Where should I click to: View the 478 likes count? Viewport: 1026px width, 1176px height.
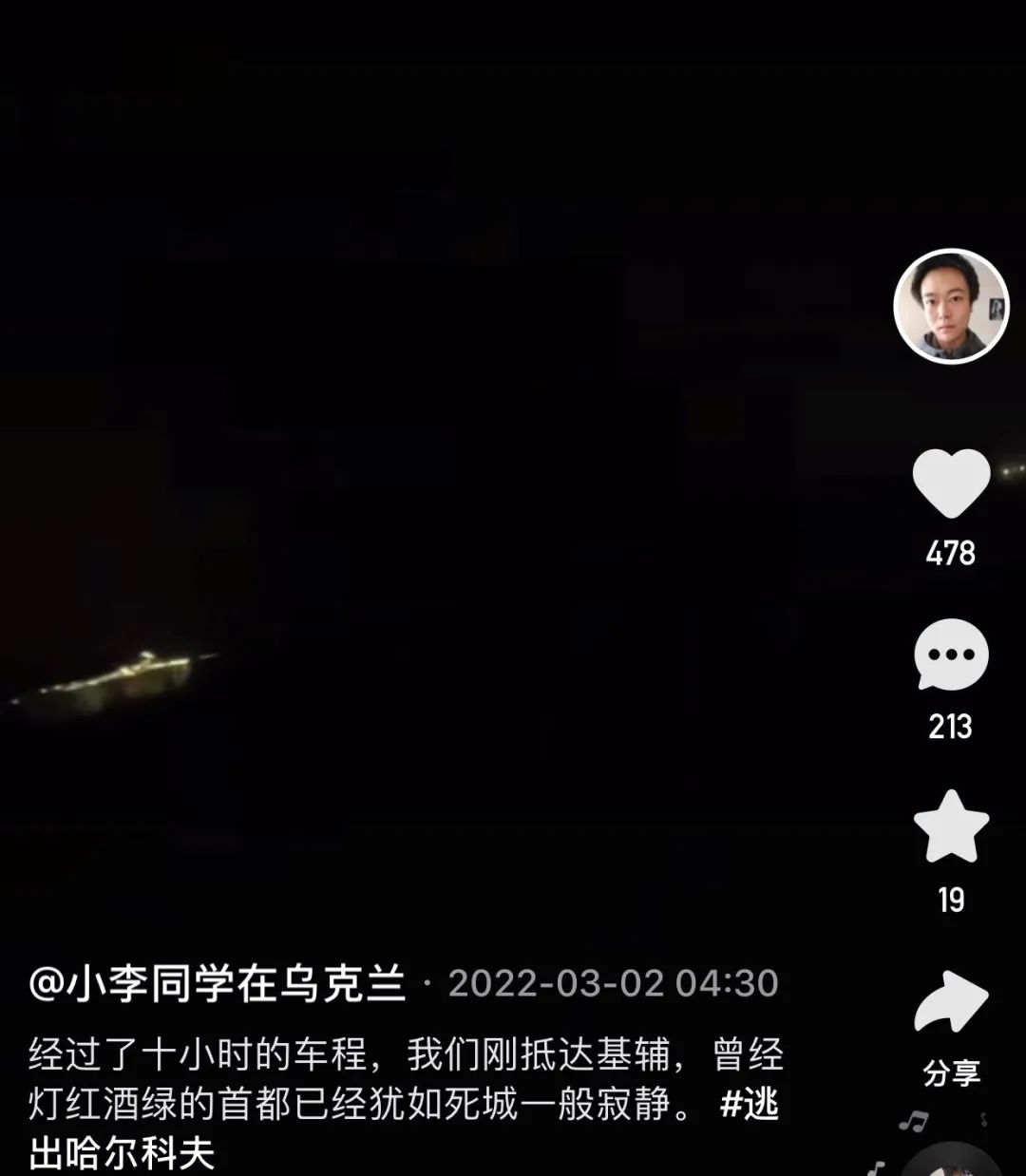coord(950,551)
